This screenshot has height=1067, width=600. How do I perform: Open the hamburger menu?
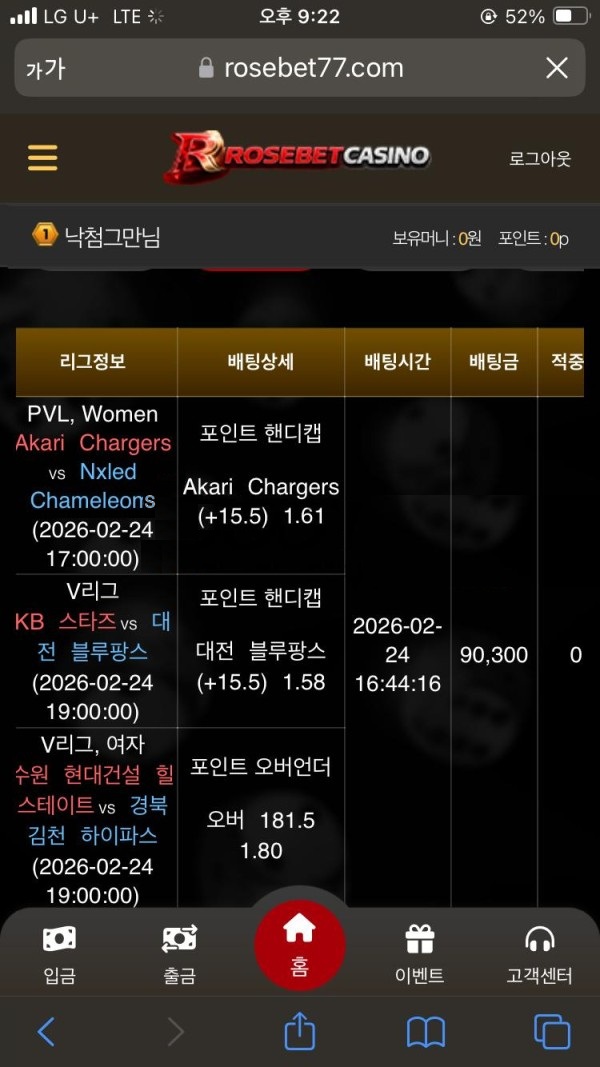42,158
